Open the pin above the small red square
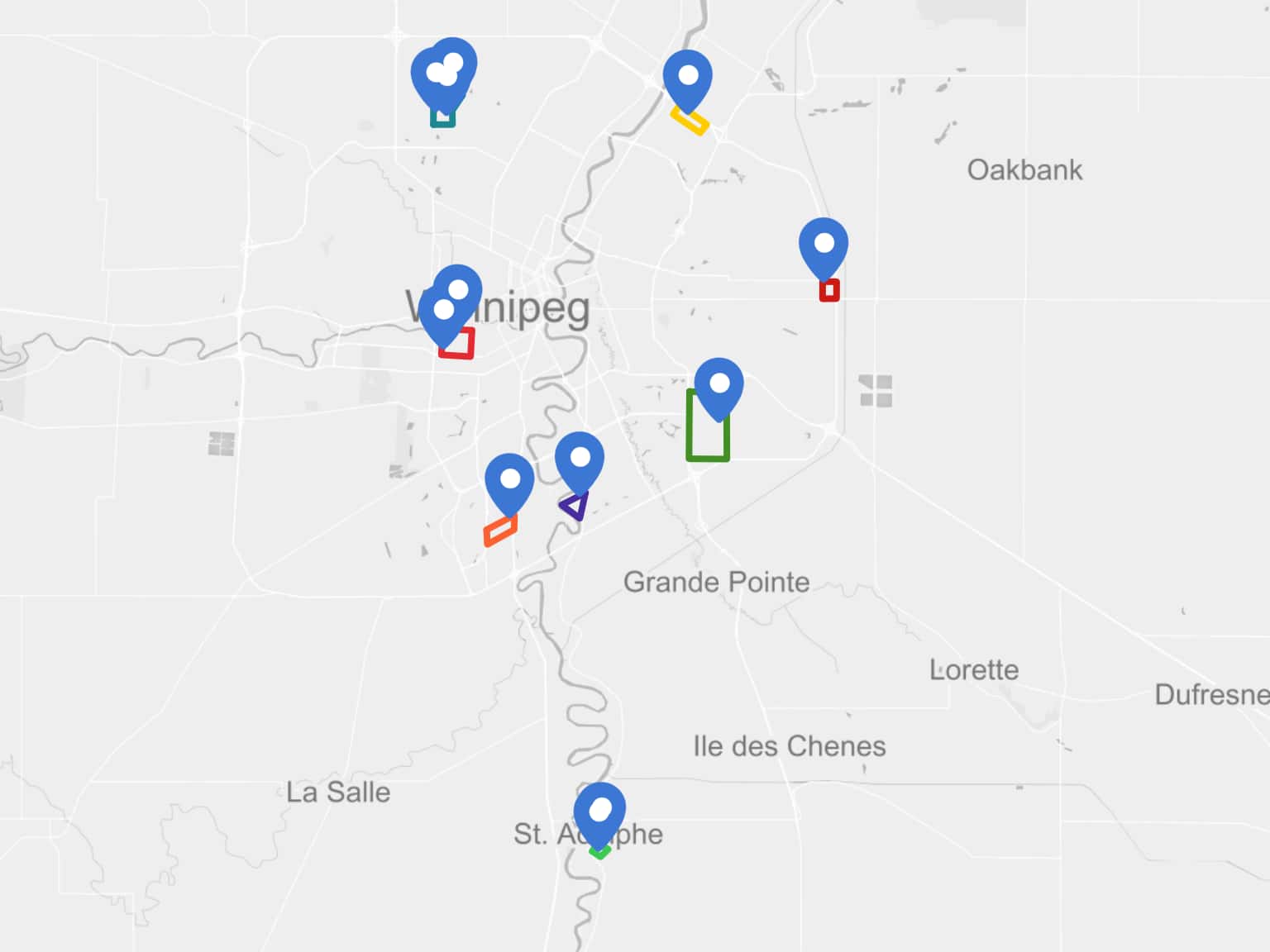Image resolution: width=1270 pixels, height=952 pixels. 824,244
